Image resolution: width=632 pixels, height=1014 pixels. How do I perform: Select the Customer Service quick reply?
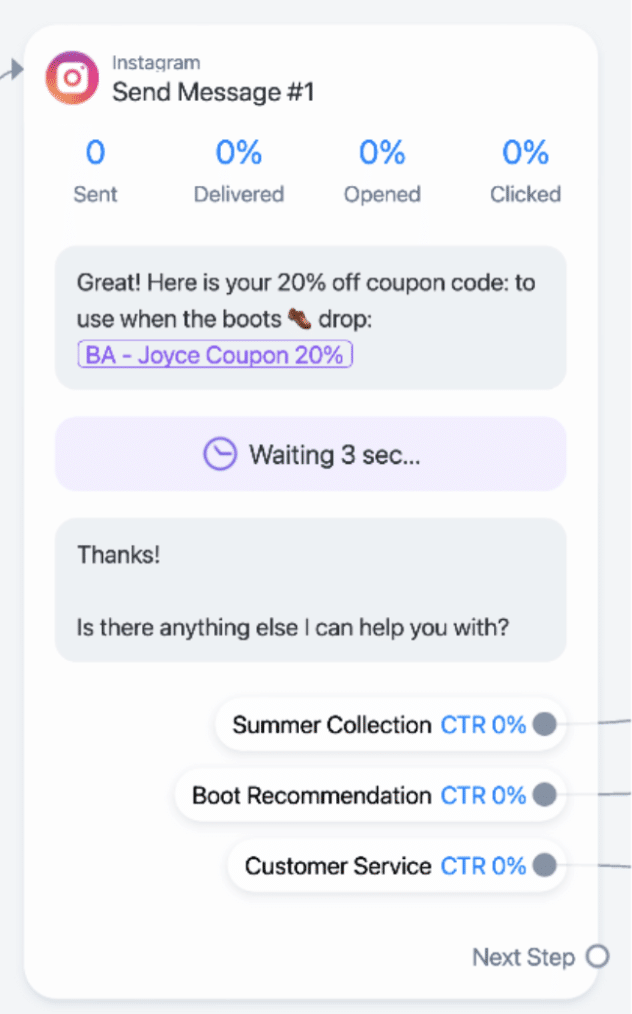pos(396,865)
